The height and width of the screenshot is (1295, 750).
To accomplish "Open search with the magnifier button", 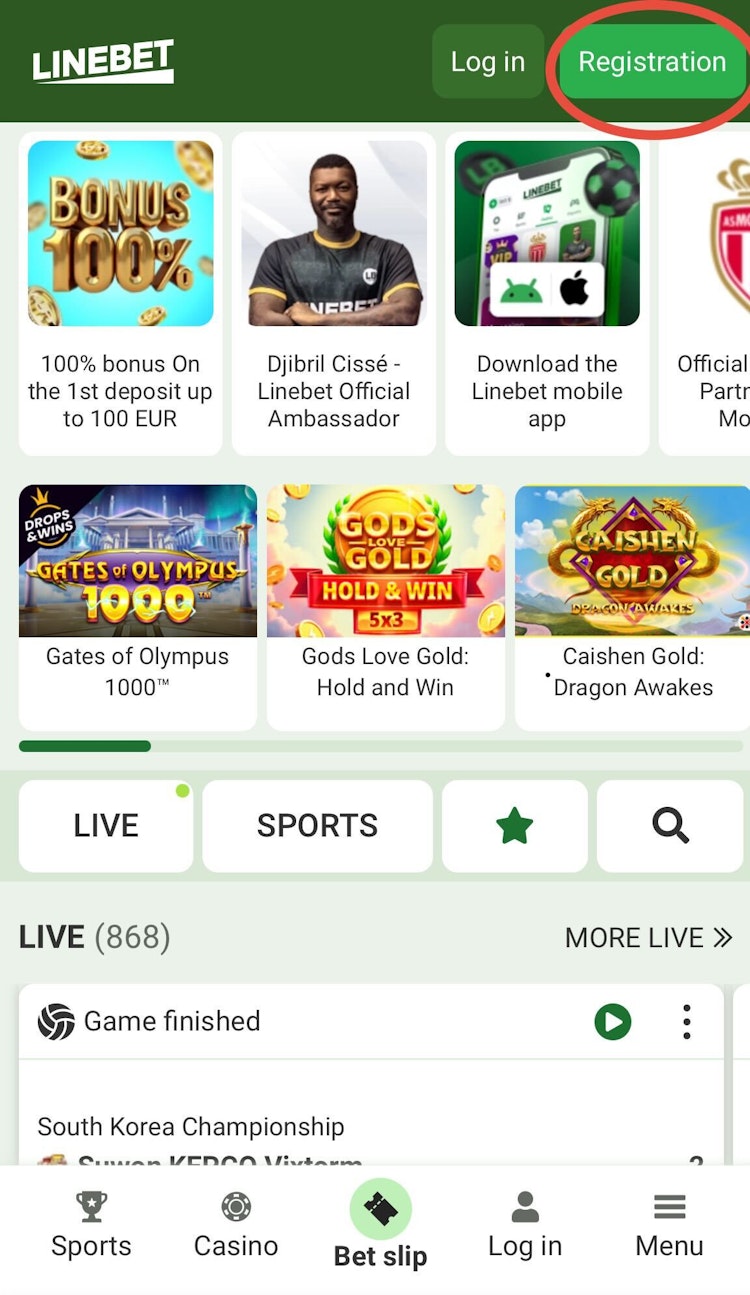I will coord(670,826).
